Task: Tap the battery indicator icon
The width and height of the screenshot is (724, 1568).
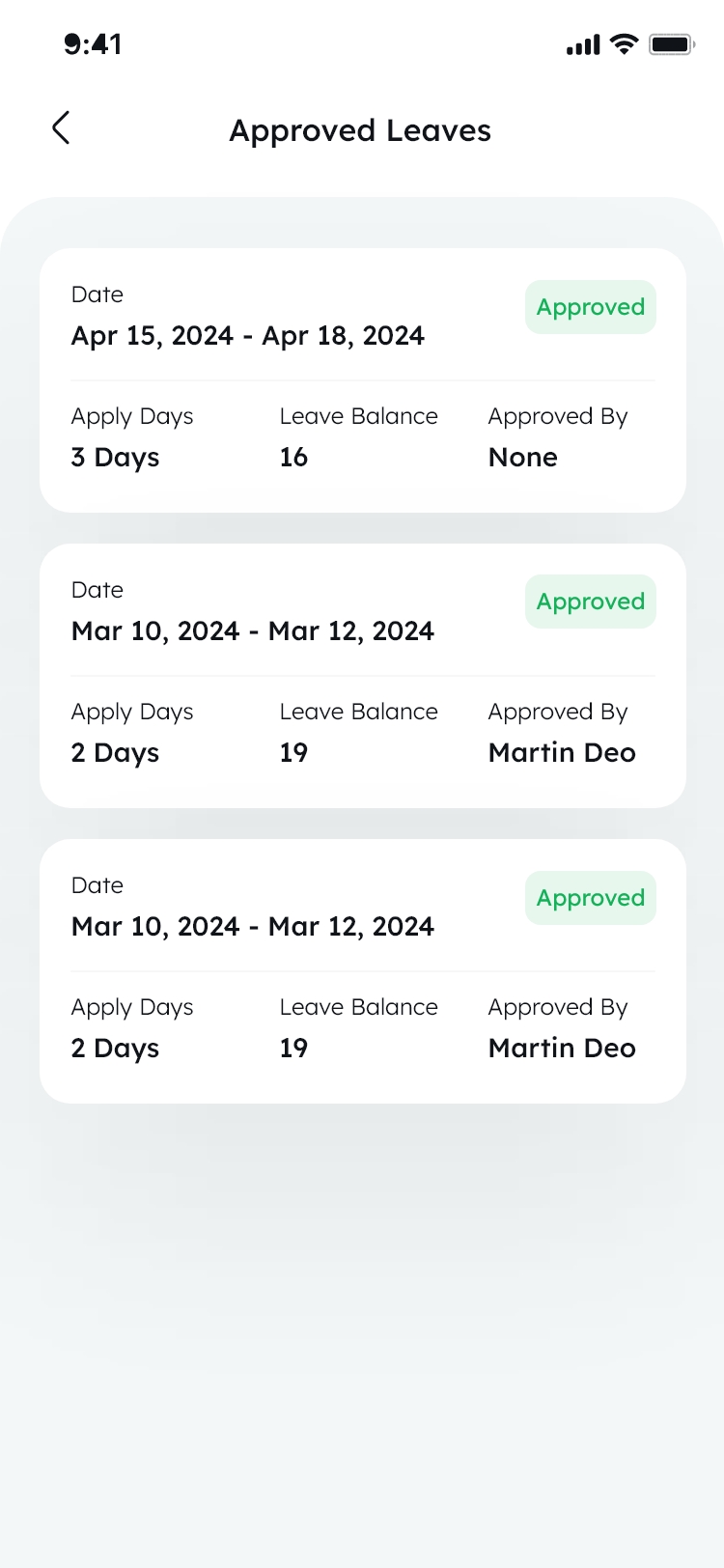Action: click(671, 43)
